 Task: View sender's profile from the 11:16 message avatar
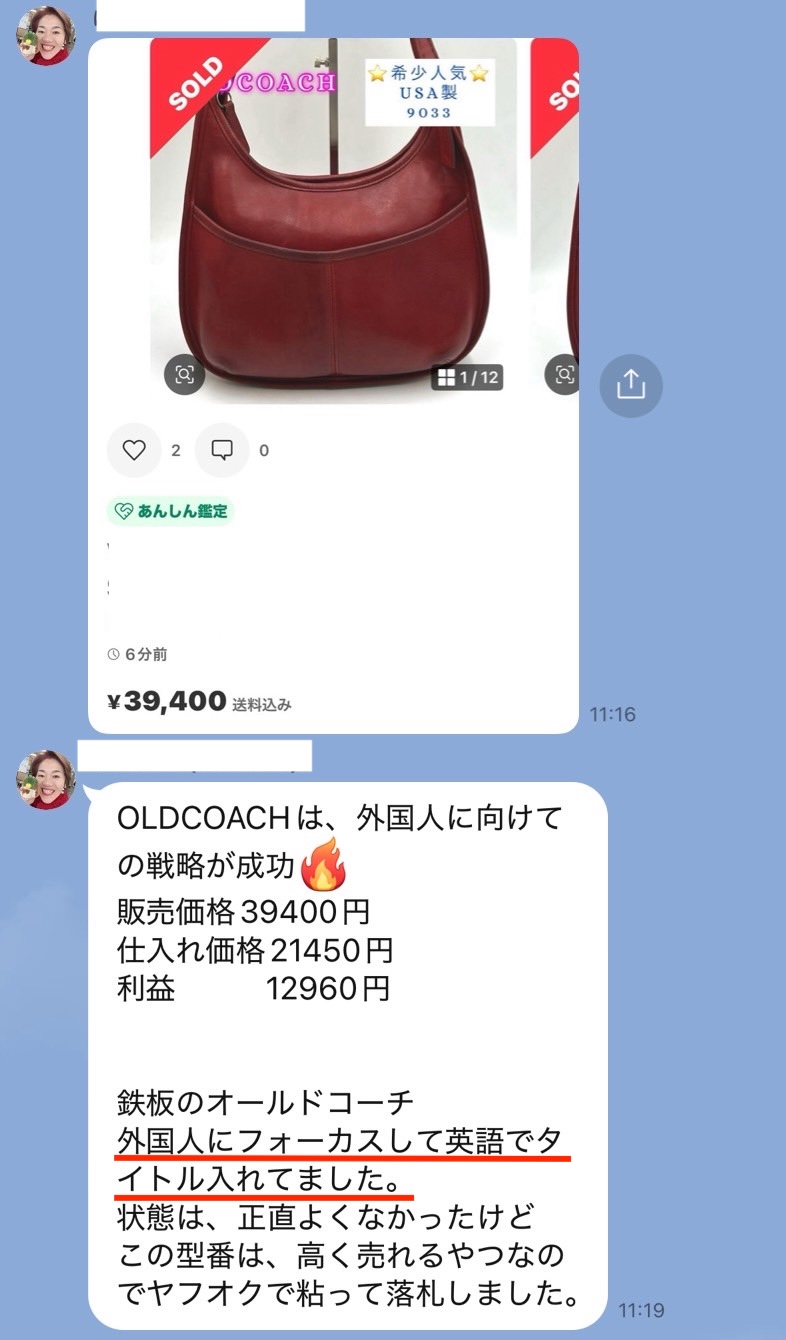coord(45,36)
